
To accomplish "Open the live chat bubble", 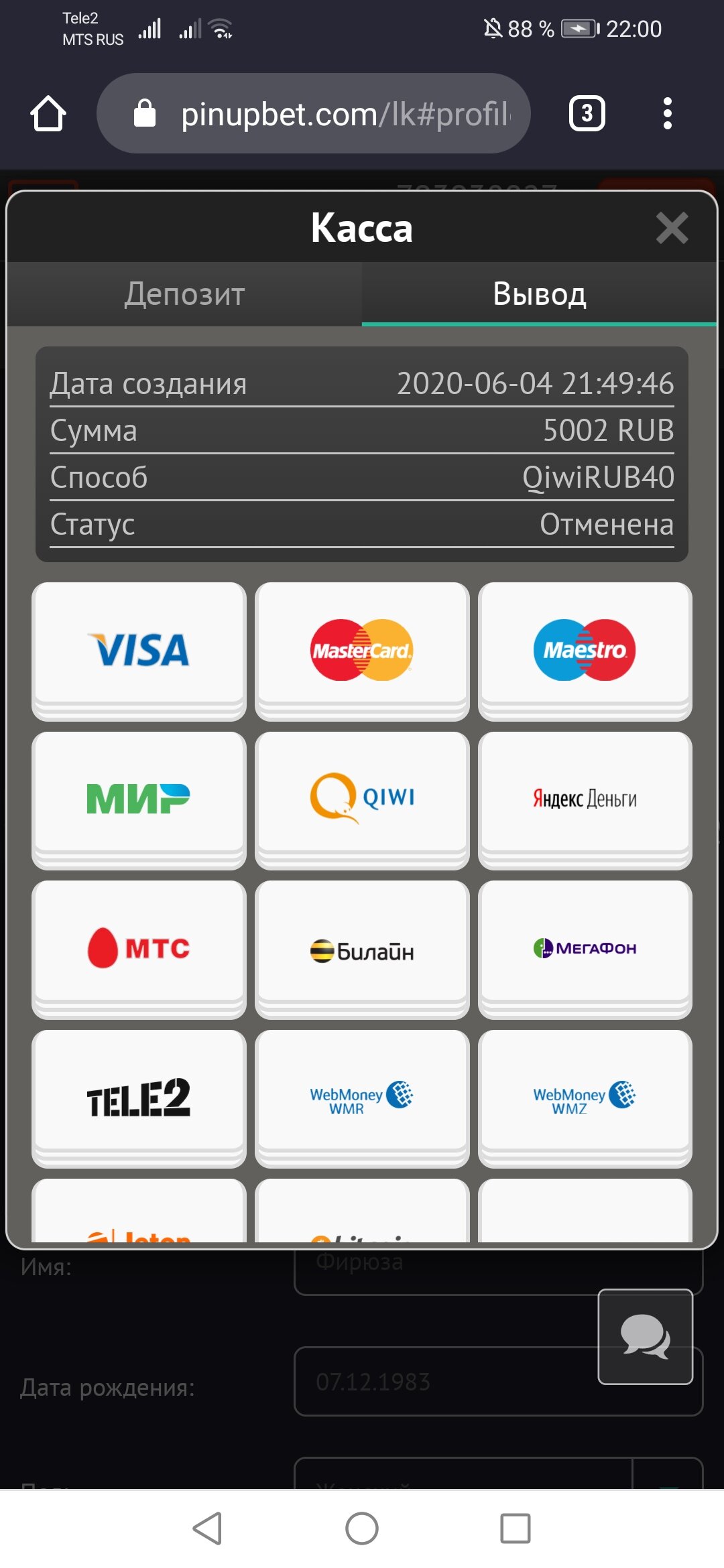I will pyautogui.click(x=645, y=1336).
